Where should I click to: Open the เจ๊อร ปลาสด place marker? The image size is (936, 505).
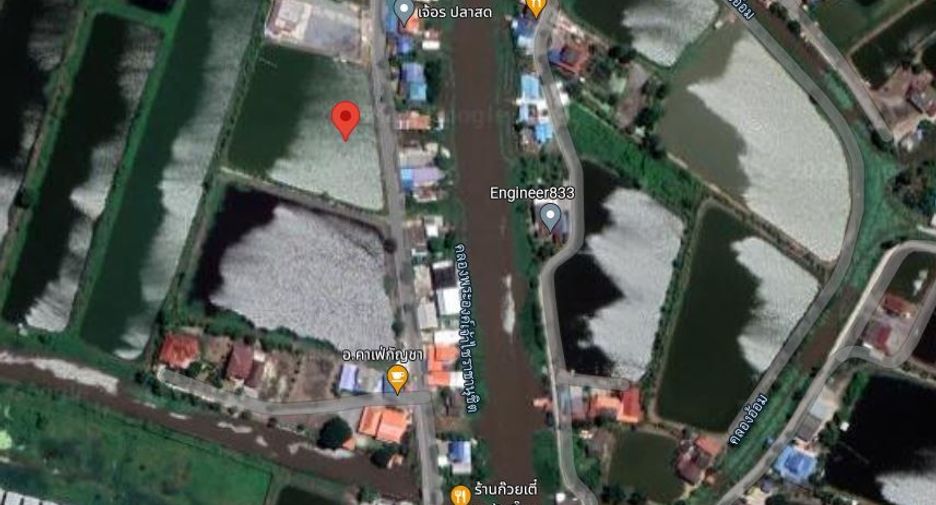tap(405, 11)
